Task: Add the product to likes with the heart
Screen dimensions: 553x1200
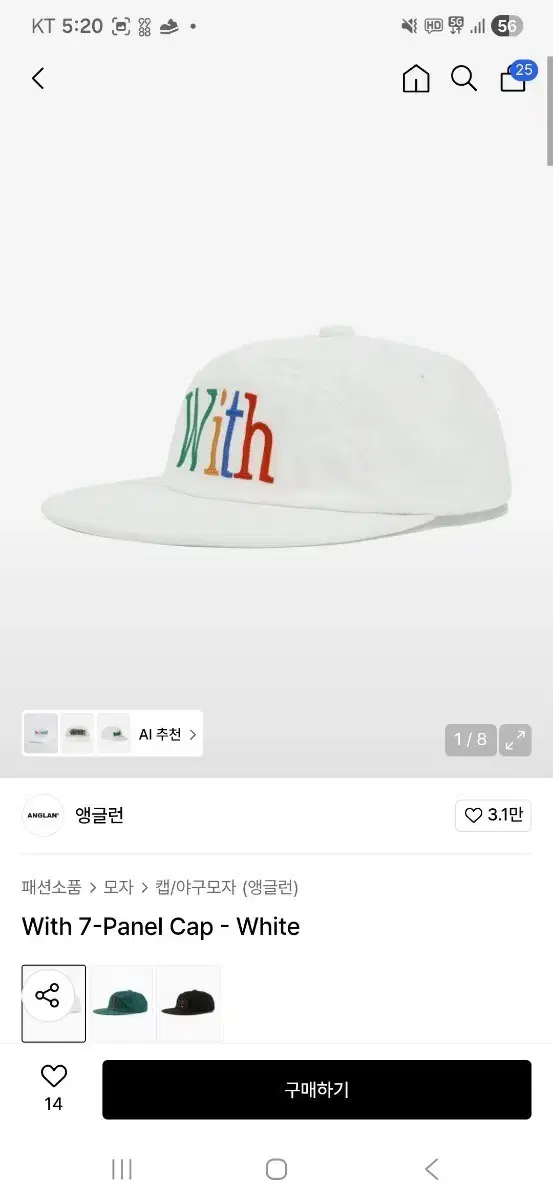Action: tap(53, 1087)
